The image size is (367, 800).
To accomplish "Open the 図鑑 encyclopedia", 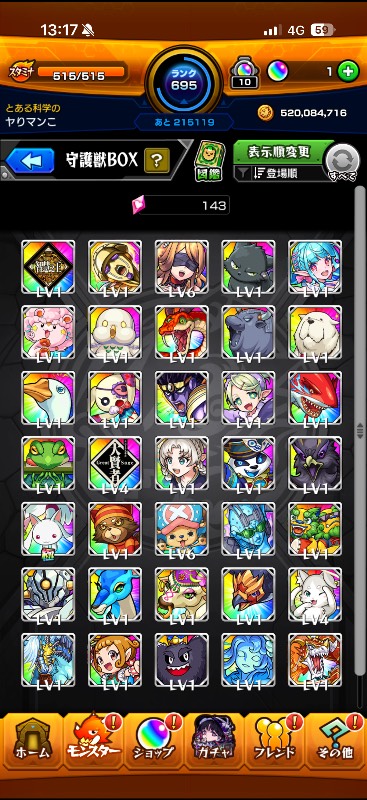I will click(208, 162).
